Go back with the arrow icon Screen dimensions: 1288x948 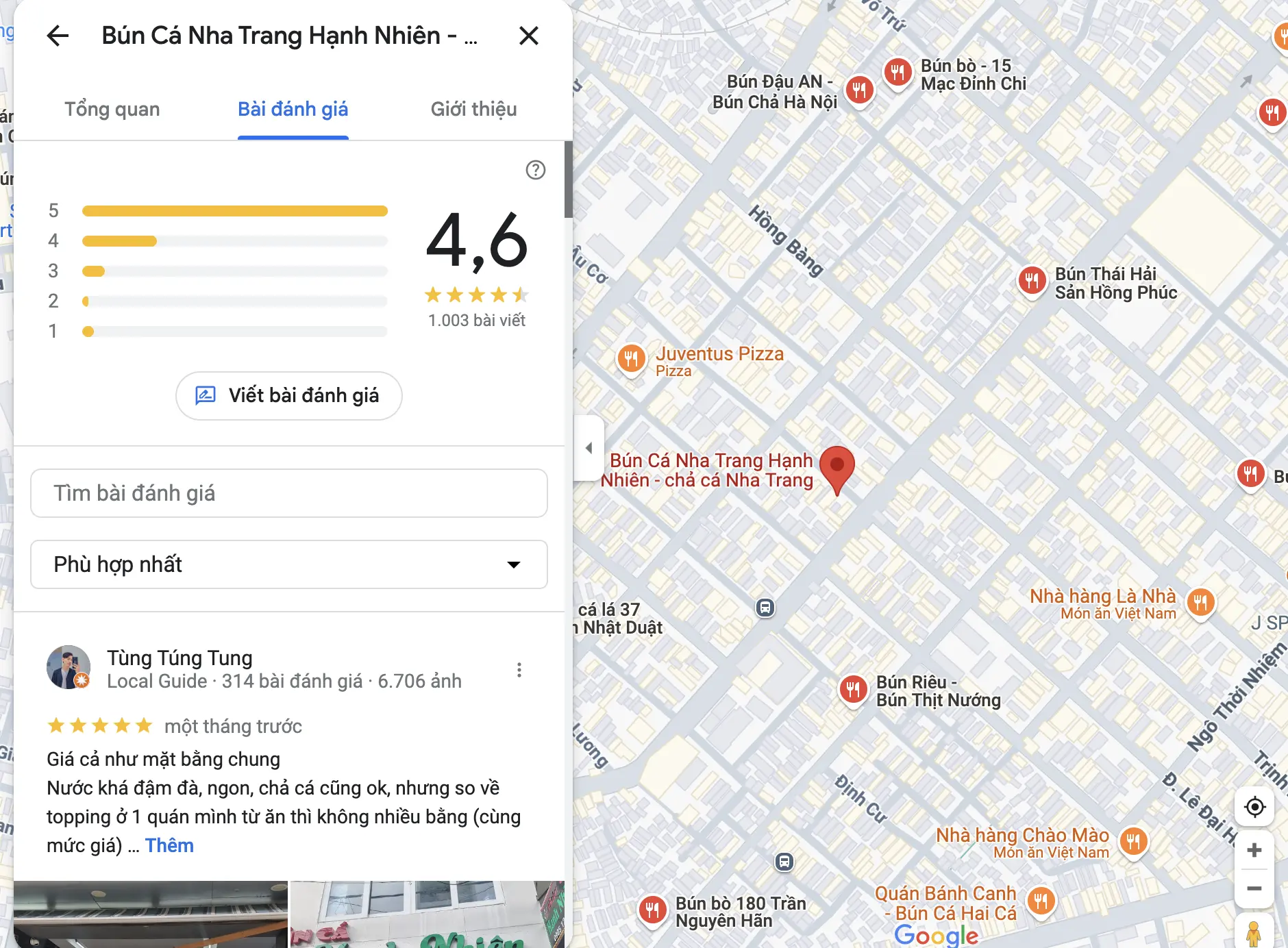58,36
